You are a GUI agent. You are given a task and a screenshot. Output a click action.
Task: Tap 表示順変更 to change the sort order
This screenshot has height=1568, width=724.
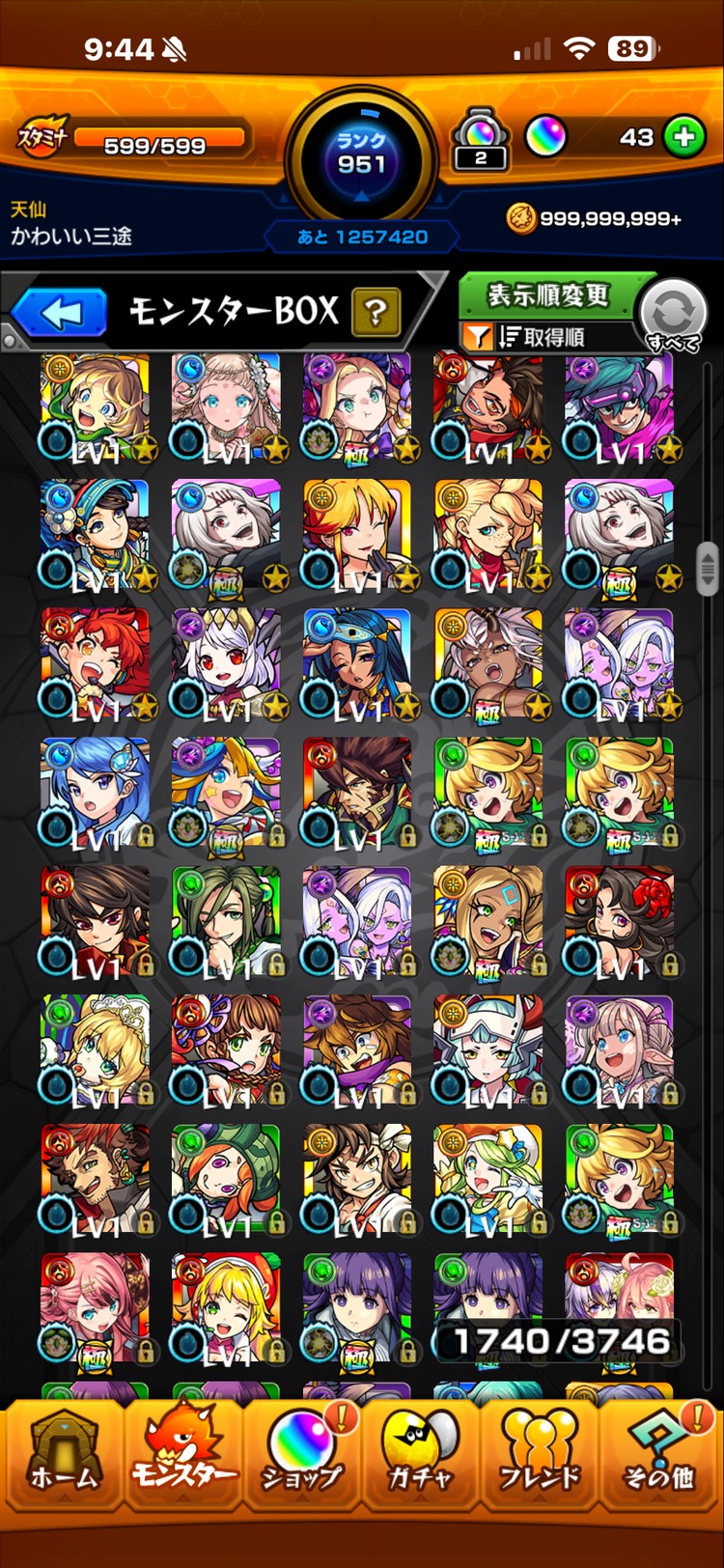[547, 294]
